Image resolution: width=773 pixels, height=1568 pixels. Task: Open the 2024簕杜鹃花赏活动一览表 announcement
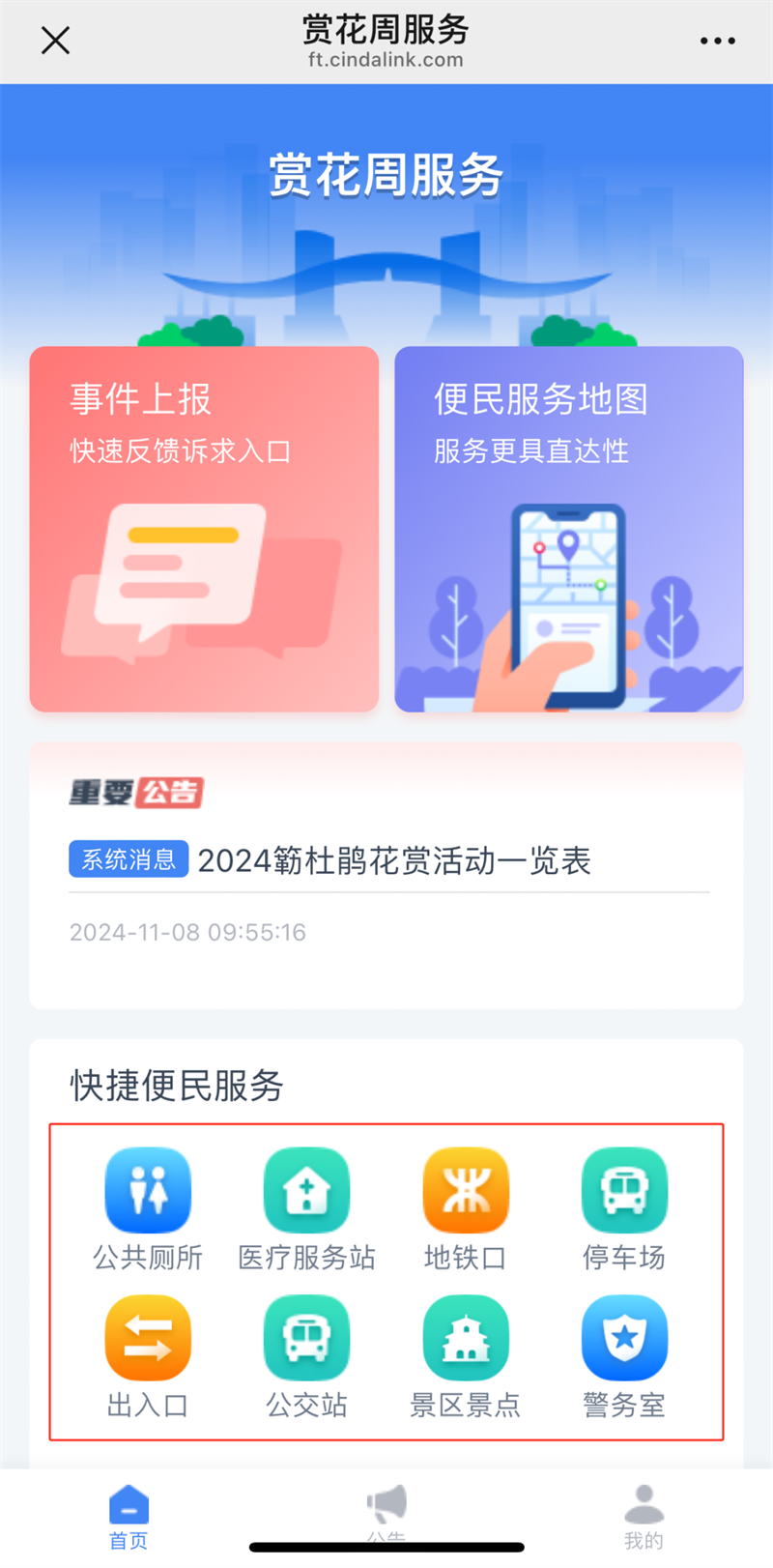[394, 860]
